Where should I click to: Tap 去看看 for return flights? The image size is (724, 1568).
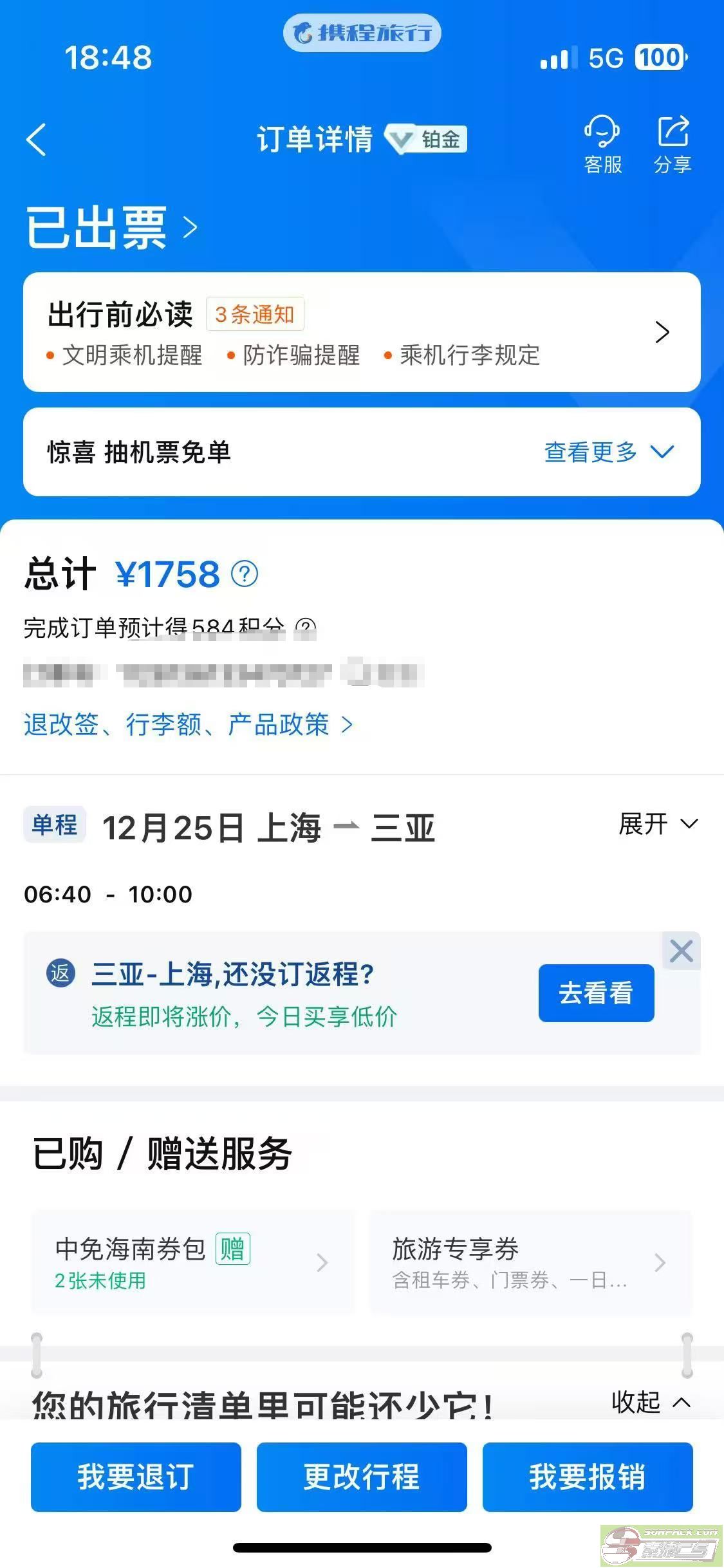[596, 993]
